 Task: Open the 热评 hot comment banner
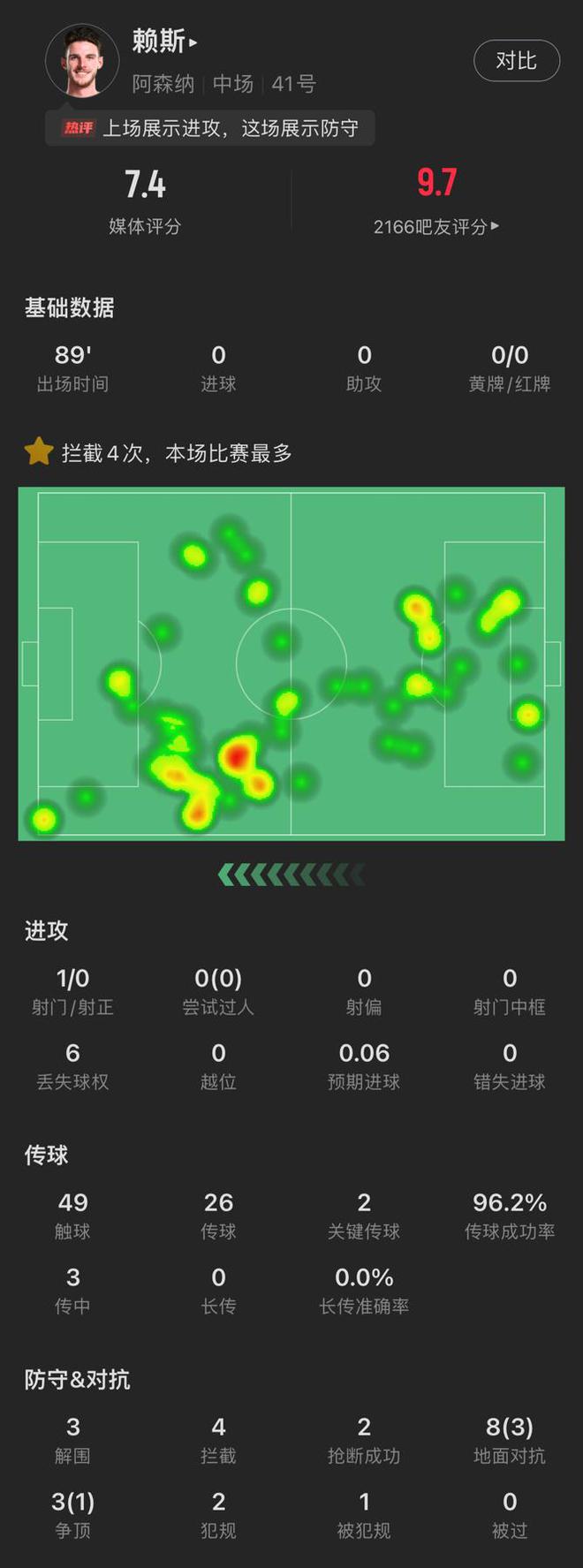pyautogui.click(x=210, y=128)
